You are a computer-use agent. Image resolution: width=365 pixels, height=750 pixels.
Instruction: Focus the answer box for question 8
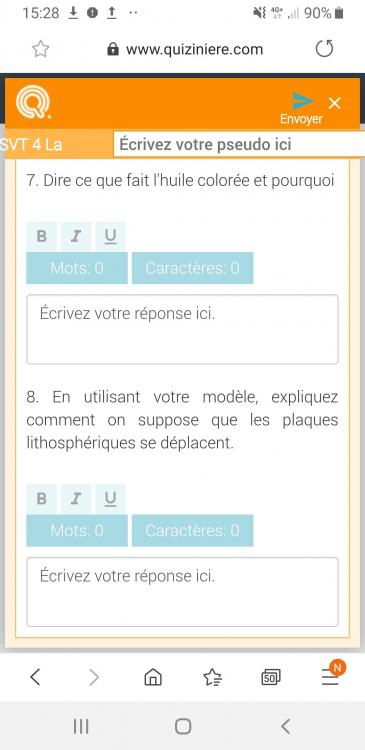(x=182, y=592)
